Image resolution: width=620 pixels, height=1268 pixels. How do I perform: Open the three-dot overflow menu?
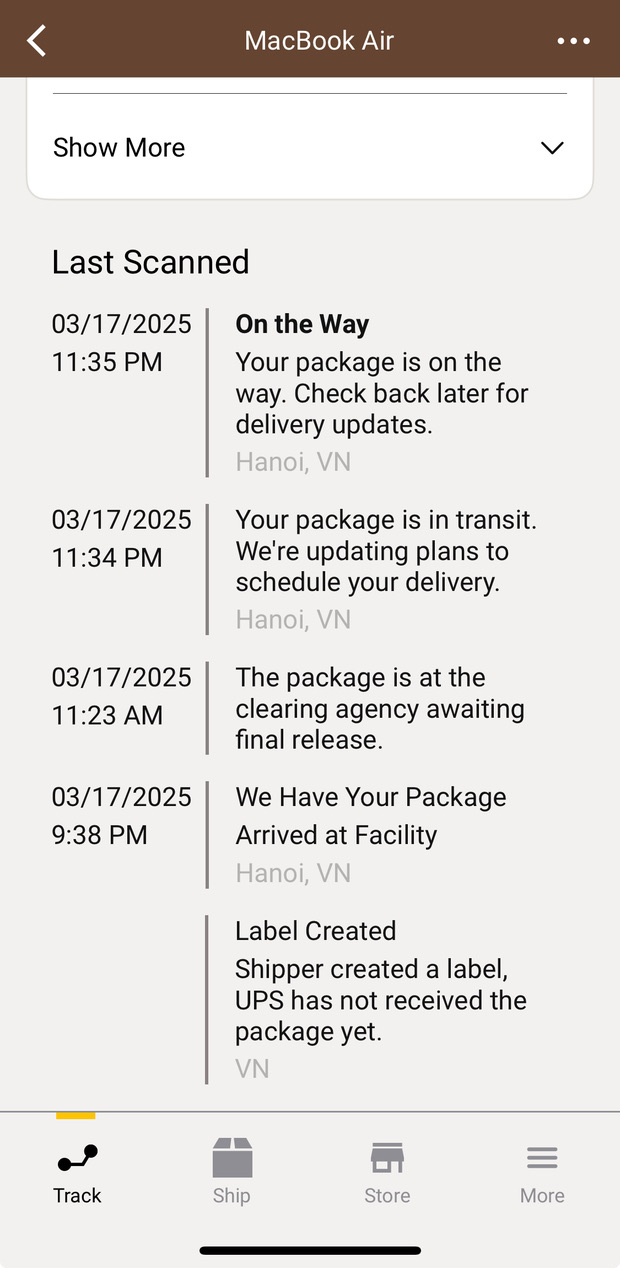tap(573, 41)
